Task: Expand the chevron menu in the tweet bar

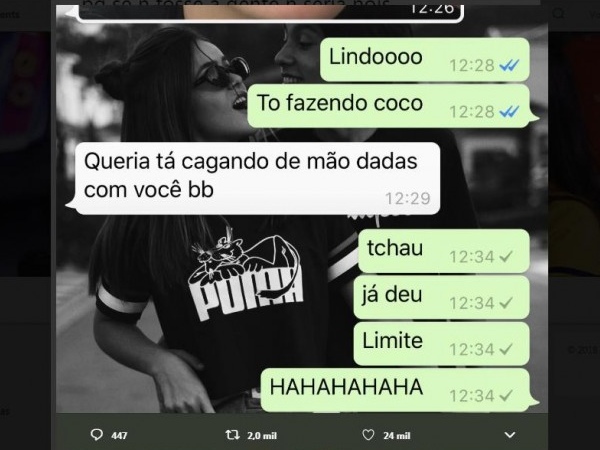Action: (x=509, y=435)
